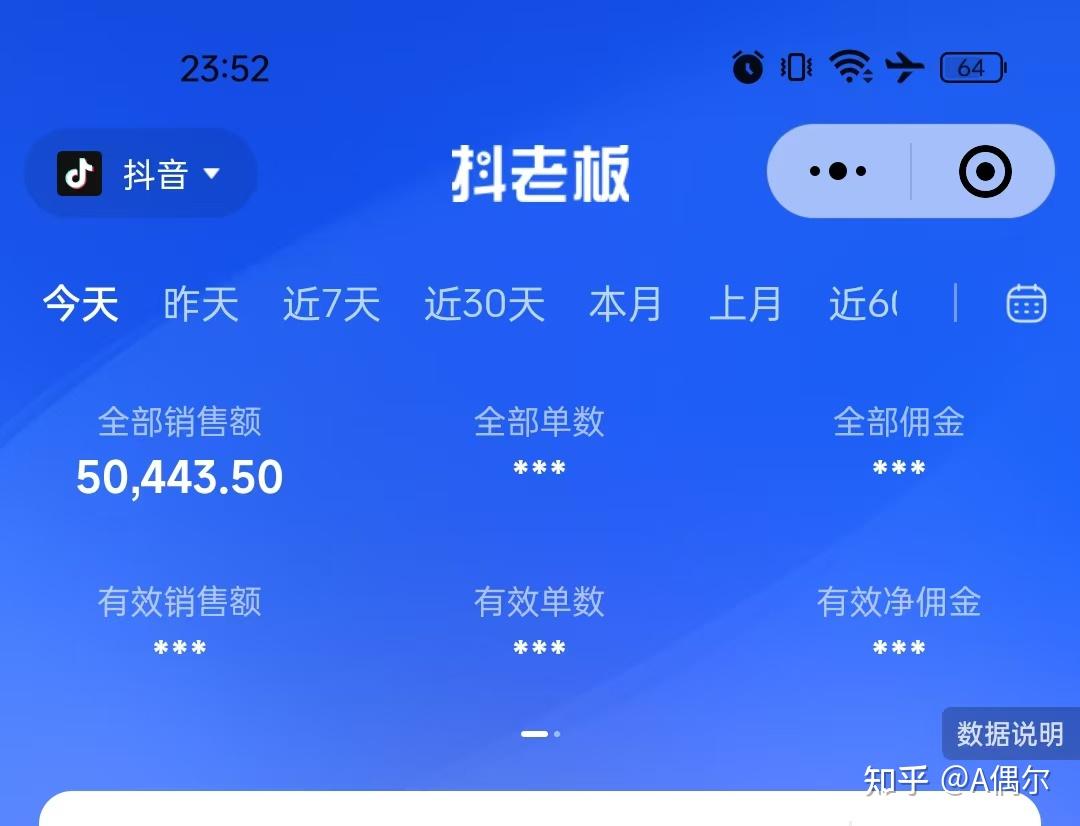
Task: Close the mini program with the circle button
Action: (x=985, y=171)
